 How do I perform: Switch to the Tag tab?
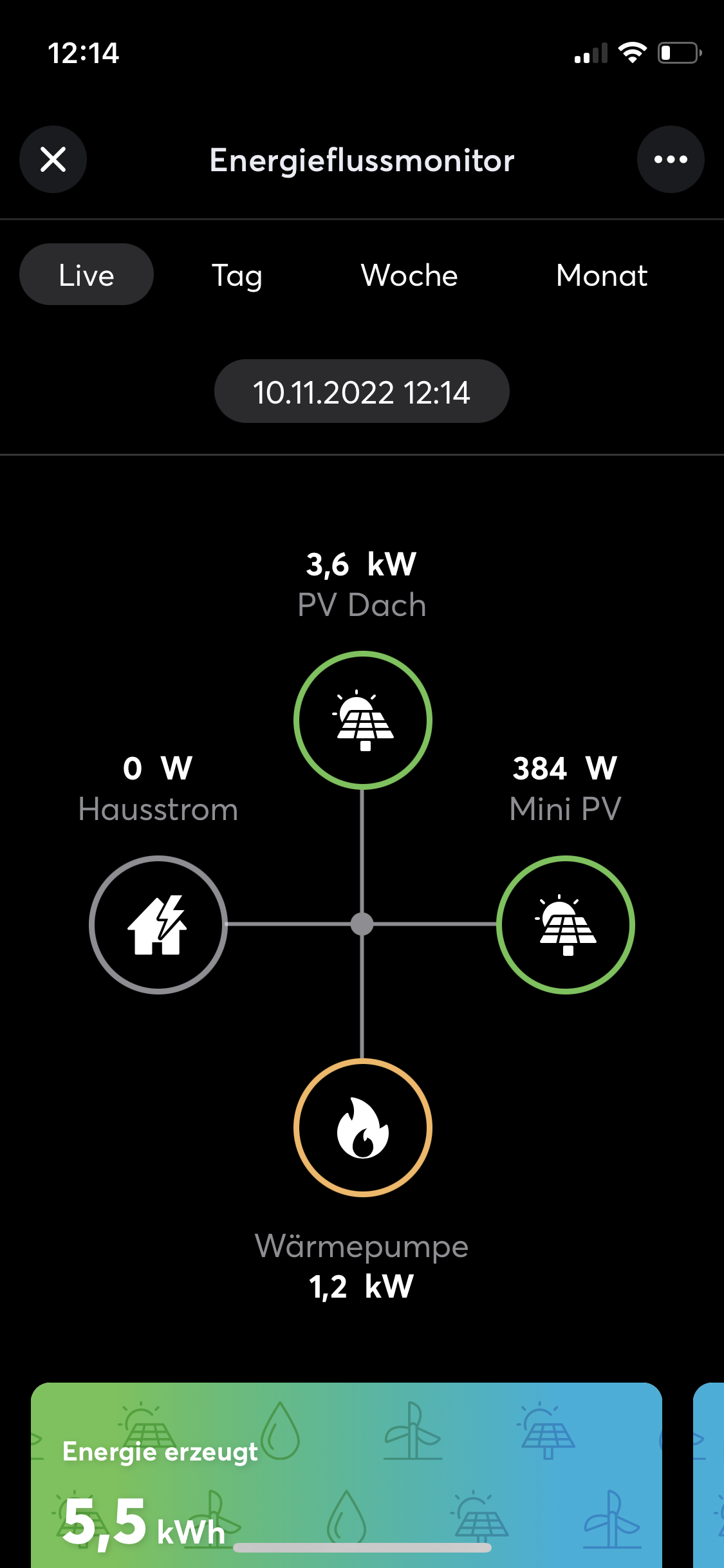237,275
